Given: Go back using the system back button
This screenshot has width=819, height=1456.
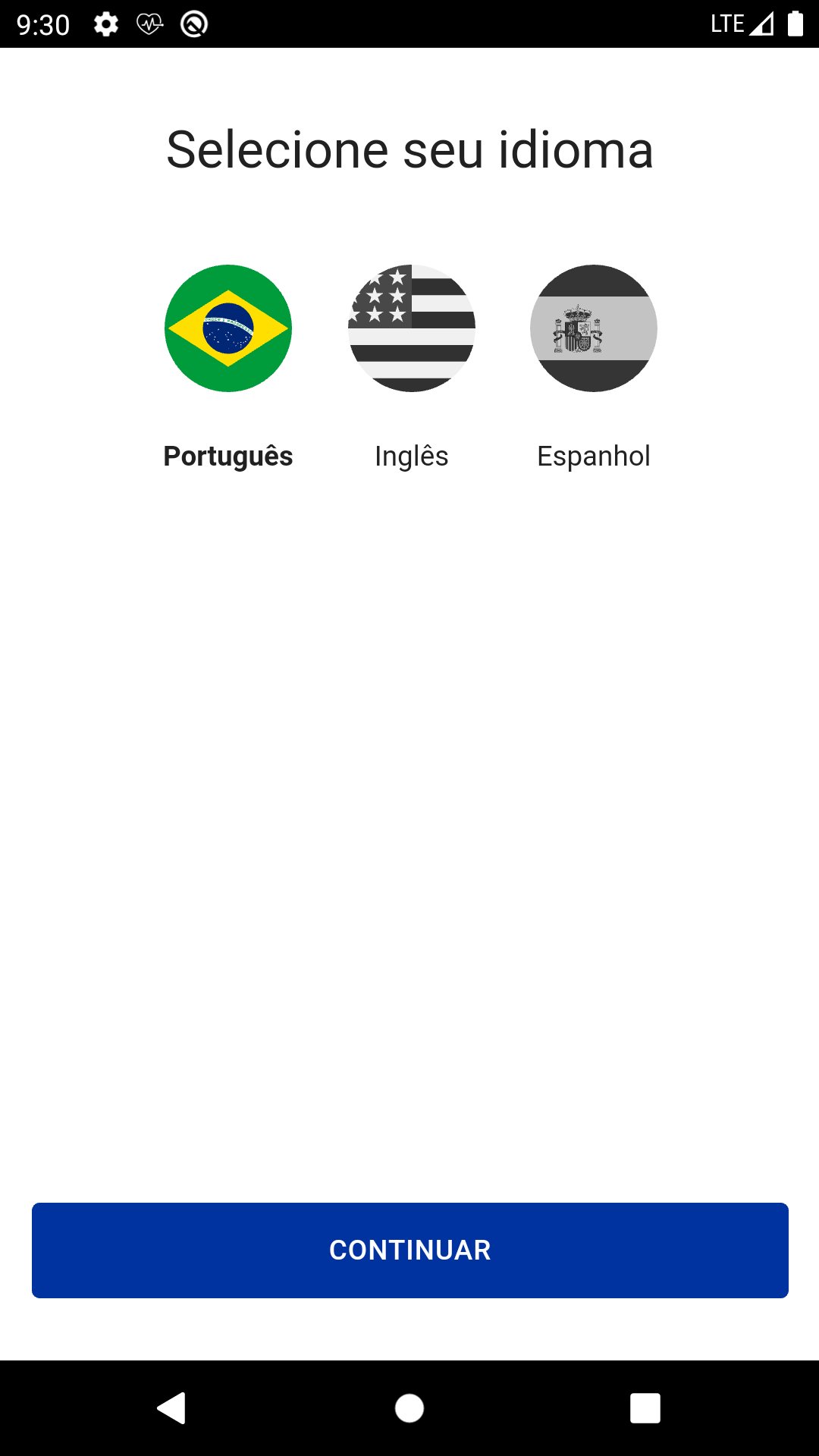Looking at the screenshot, I should [172, 1408].
